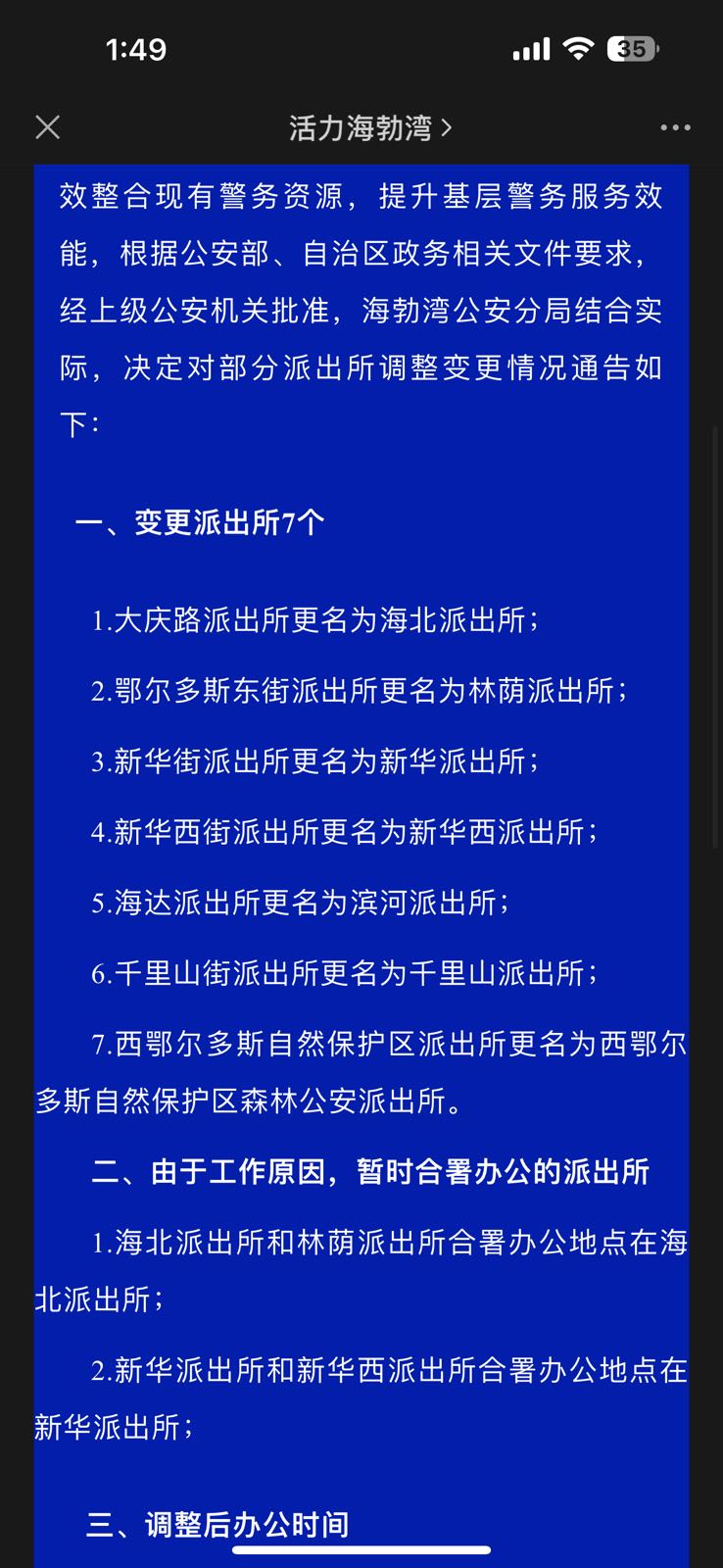This screenshot has width=723, height=1568.
Task: Tap the clock showing 1:49
Action: (135, 48)
